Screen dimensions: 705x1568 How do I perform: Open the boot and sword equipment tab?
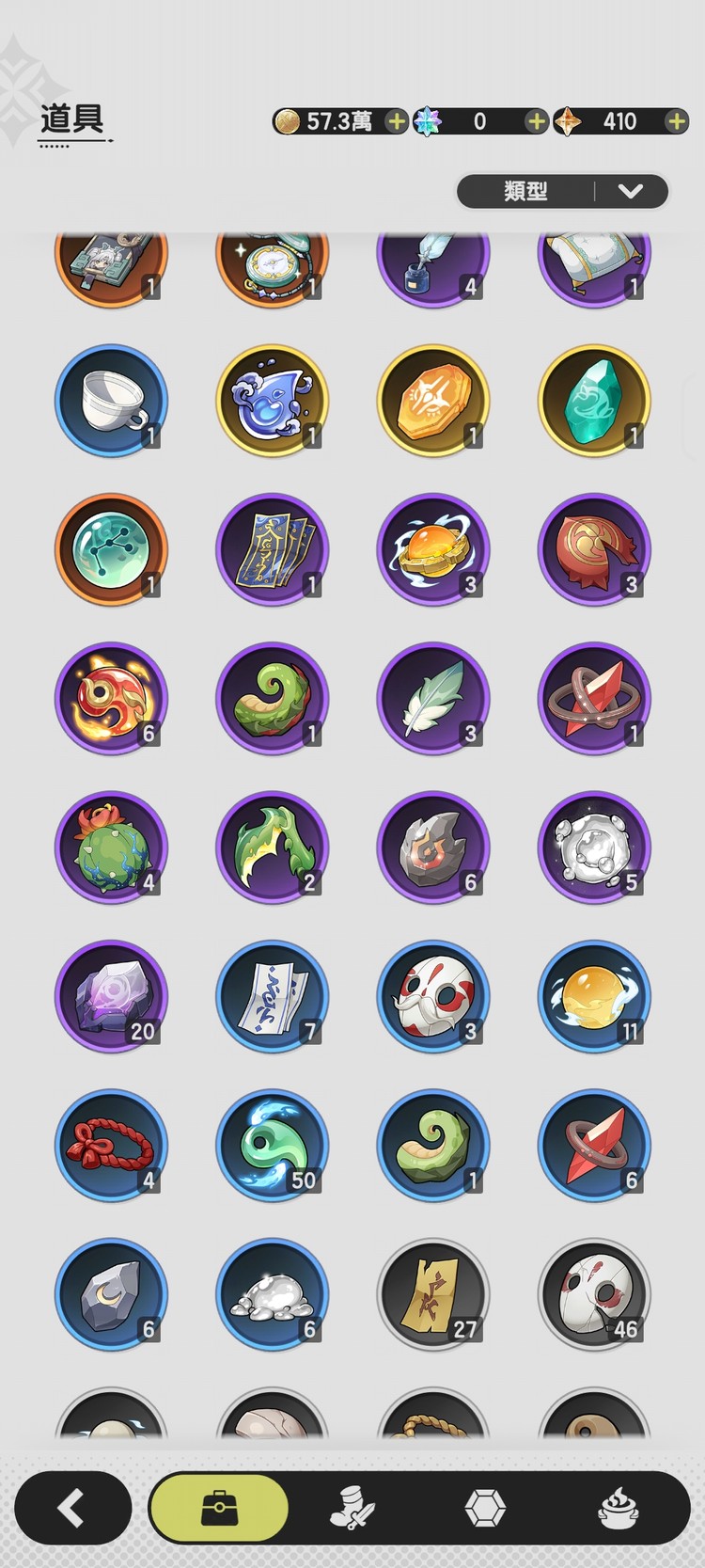click(352, 1508)
